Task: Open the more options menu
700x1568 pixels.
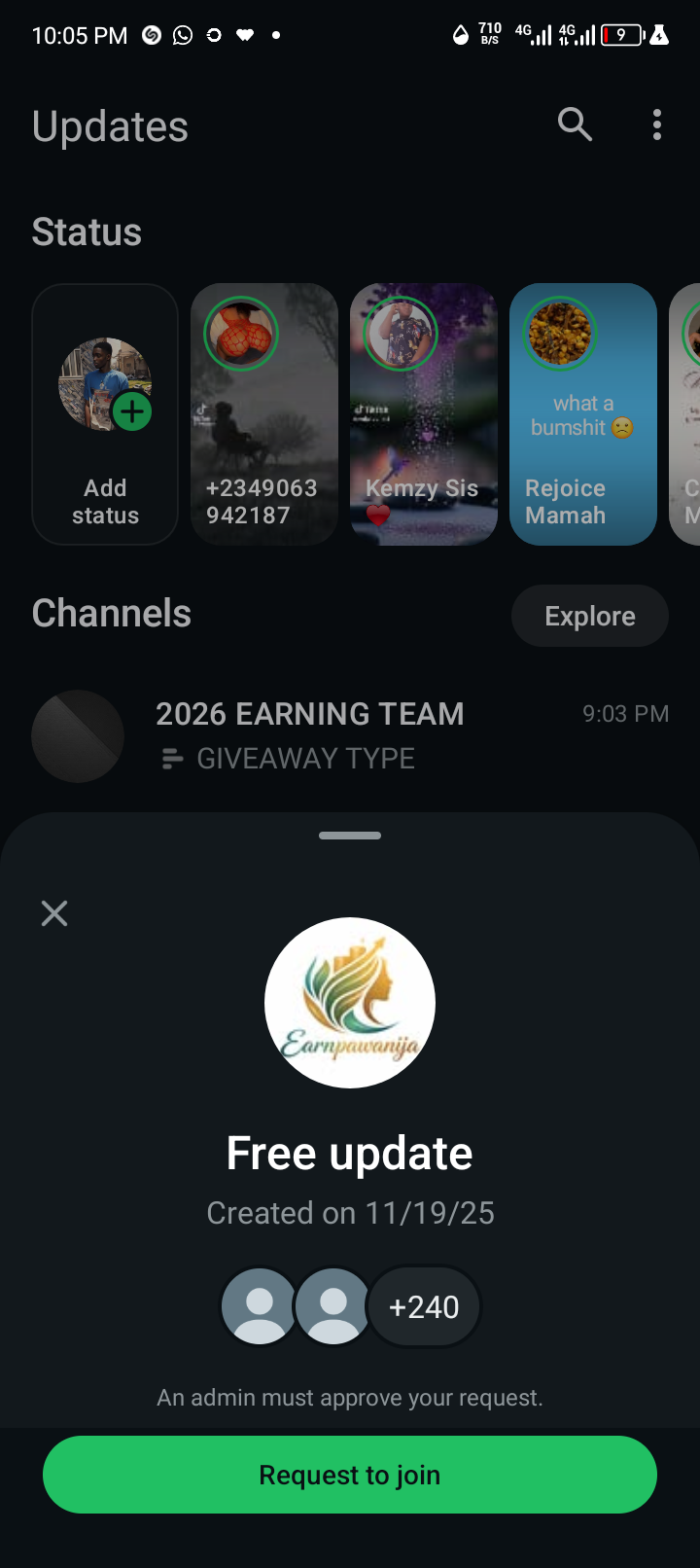Action: (x=657, y=125)
